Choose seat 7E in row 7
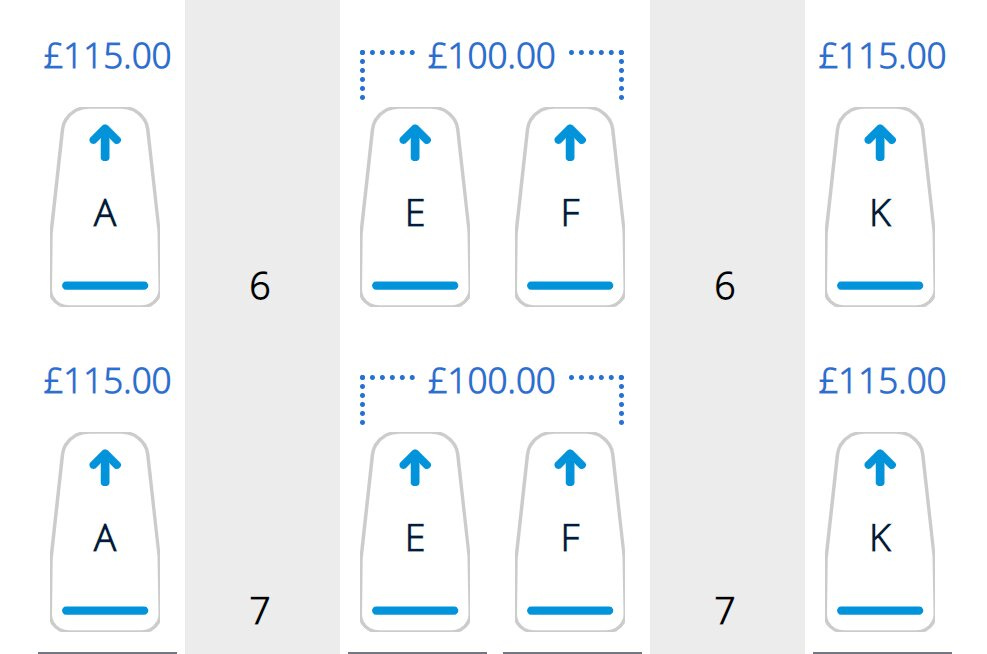The height and width of the screenshot is (654, 987). pyautogui.click(x=415, y=533)
